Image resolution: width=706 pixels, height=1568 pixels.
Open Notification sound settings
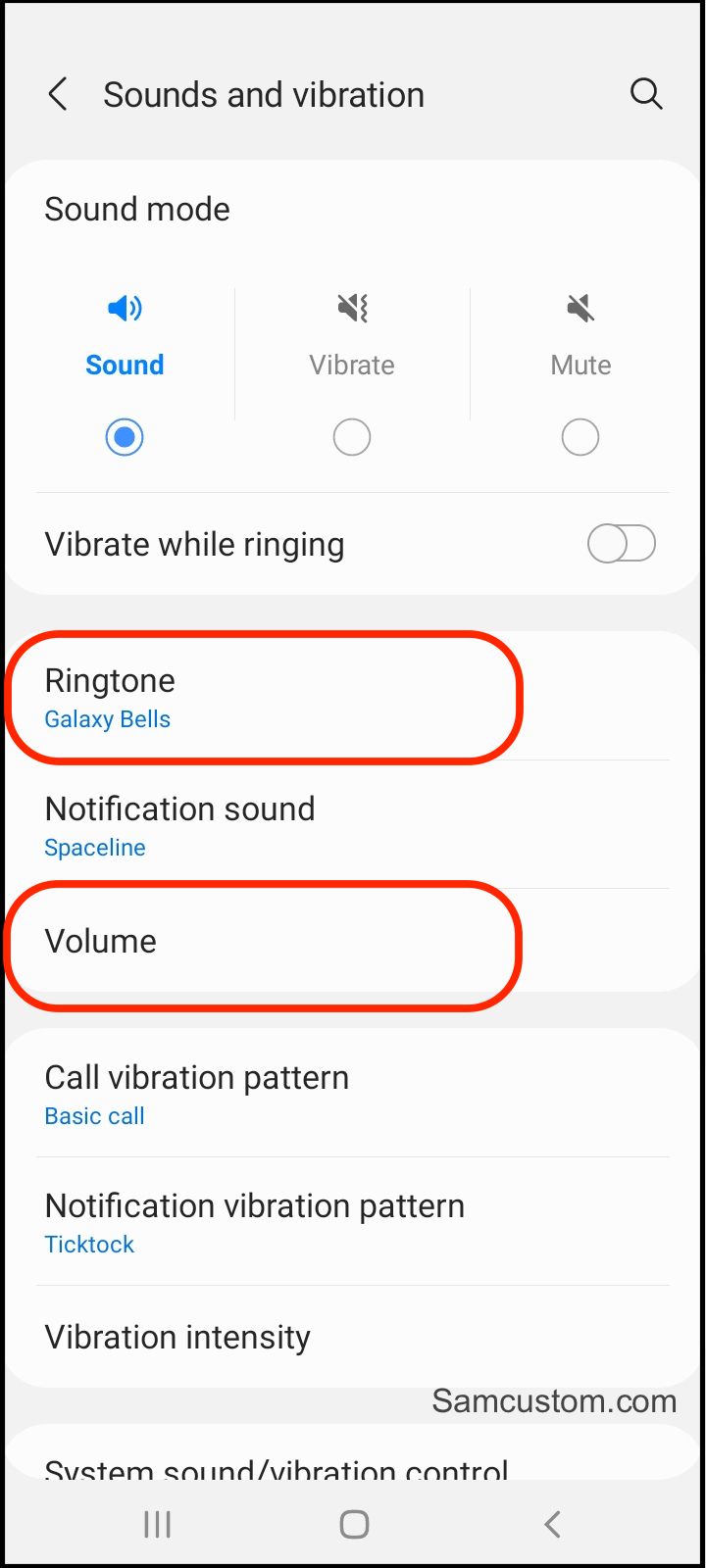click(x=353, y=825)
